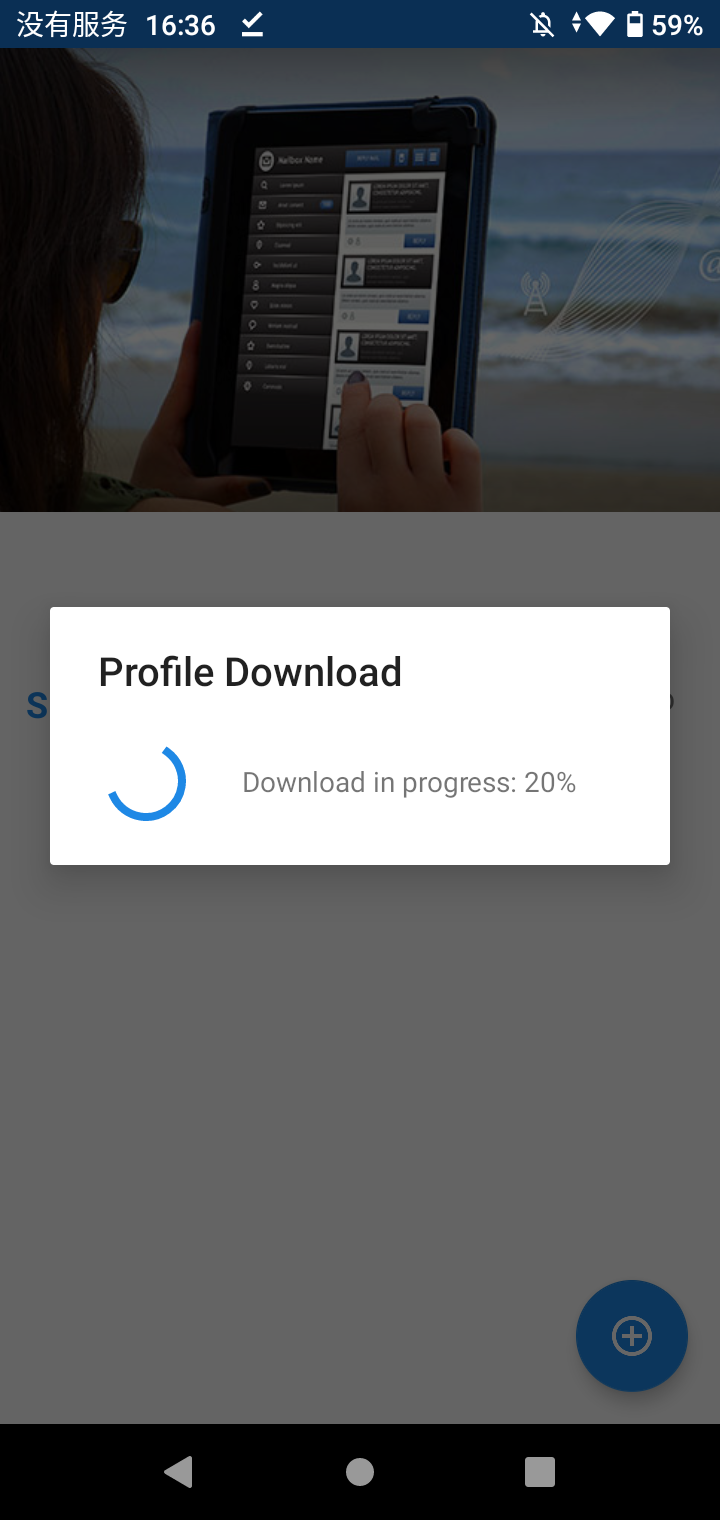Image resolution: width=720 pixels, height=1520 pixels.
Task: Tap the dimmed tablet banner image
Action: click(360, 280)
